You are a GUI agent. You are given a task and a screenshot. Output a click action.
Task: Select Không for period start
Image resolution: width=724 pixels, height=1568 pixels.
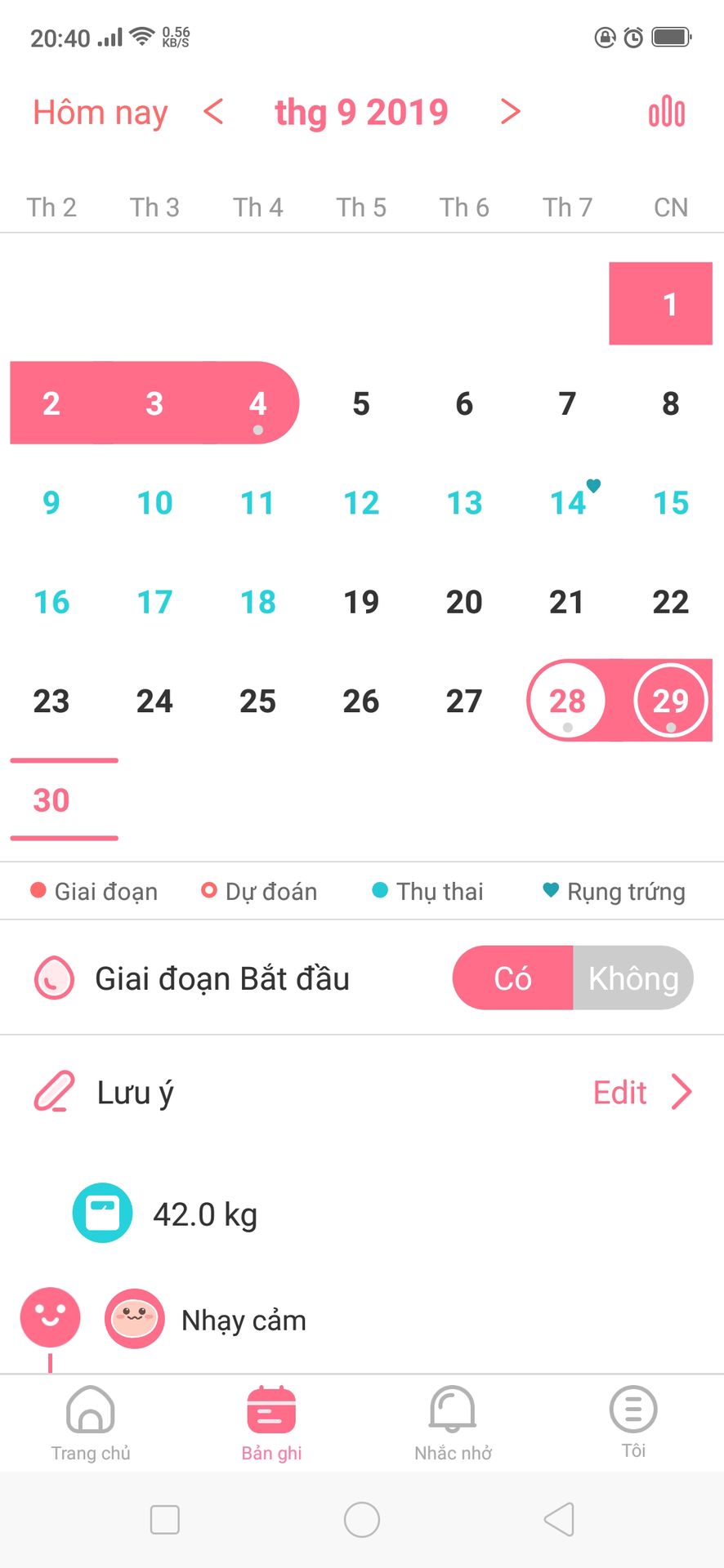point(633,978)
